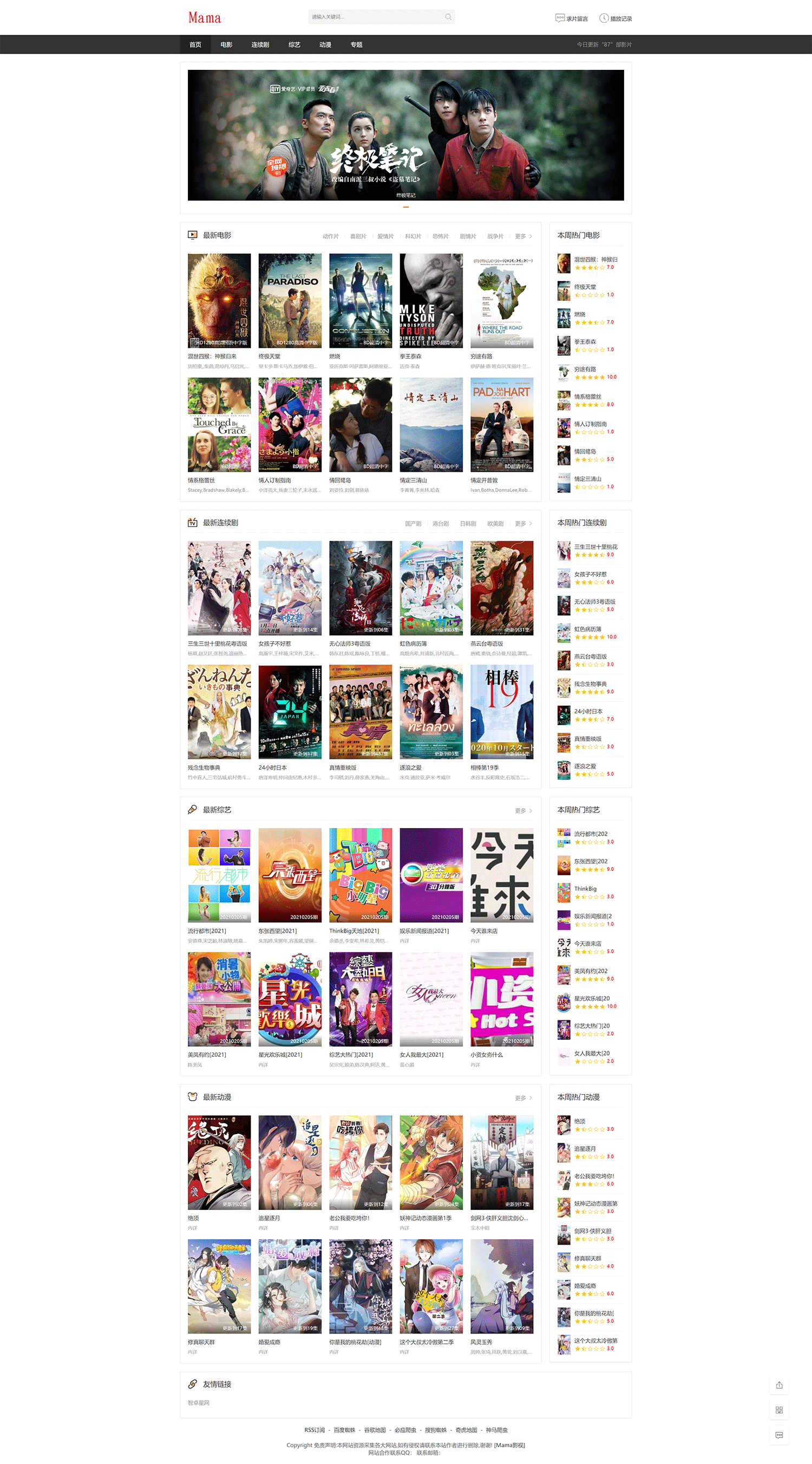Open 播放记录 playback history
This screenshot has height=1464, width=812.
[x=615, y=19]
